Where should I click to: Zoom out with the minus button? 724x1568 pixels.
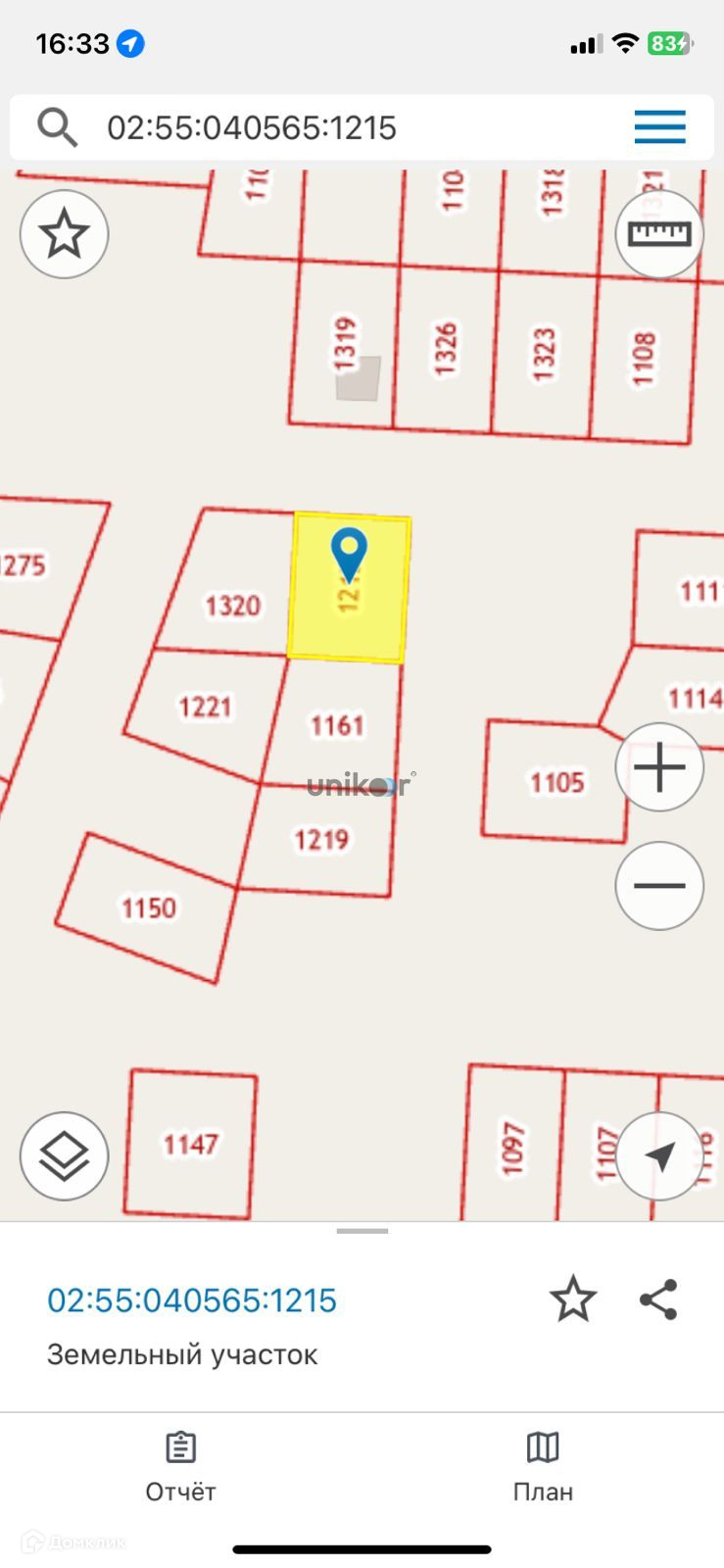coord(659,886)
